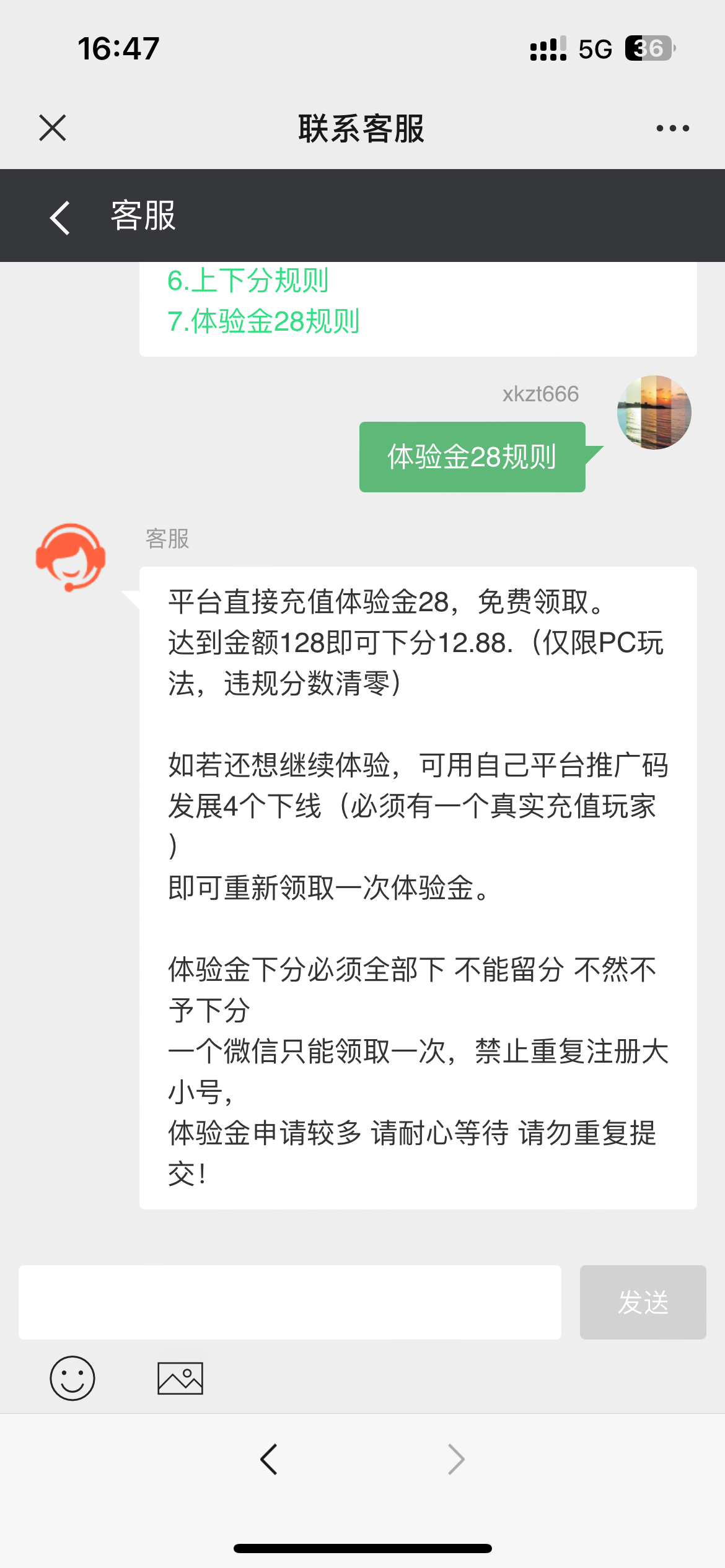
Task: Close the 联系客服 page
Action: [x=53, y=128]
